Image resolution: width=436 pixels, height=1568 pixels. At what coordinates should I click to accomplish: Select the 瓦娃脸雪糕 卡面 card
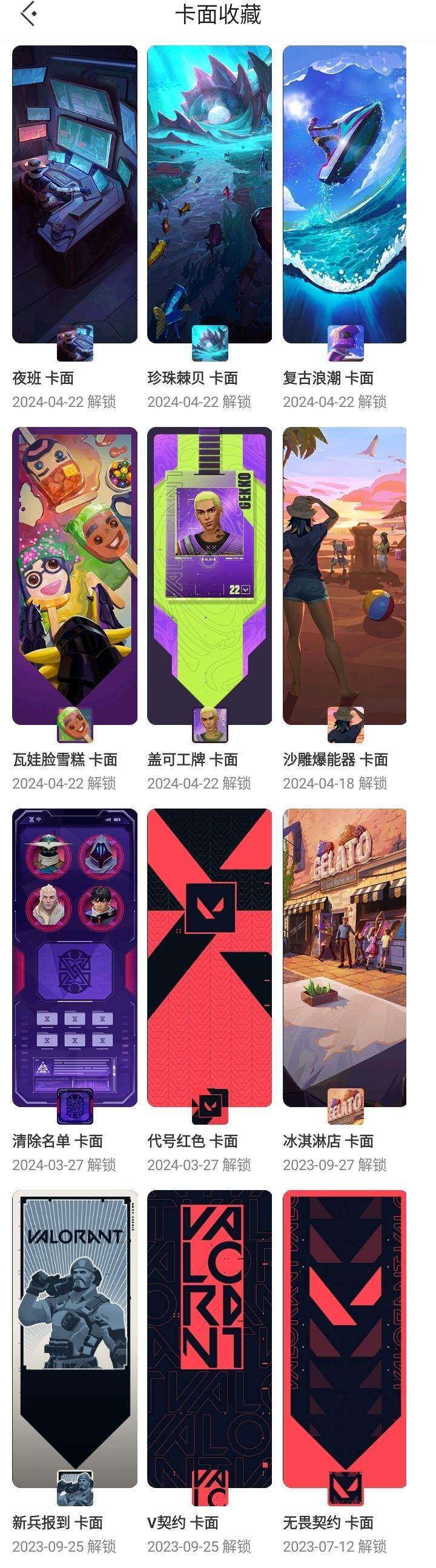coord(74,575)
